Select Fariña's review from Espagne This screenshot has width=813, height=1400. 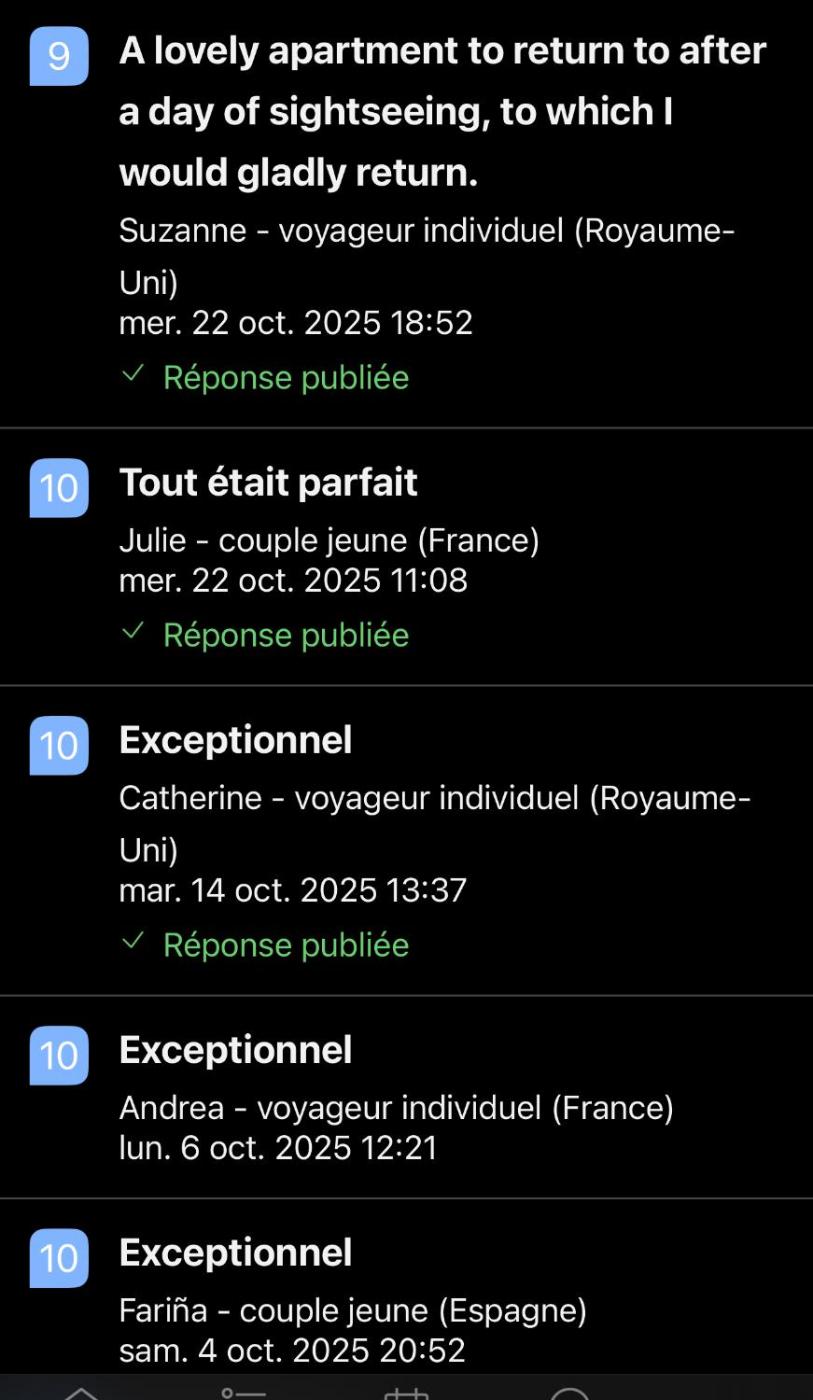(x=236, y=1254)
